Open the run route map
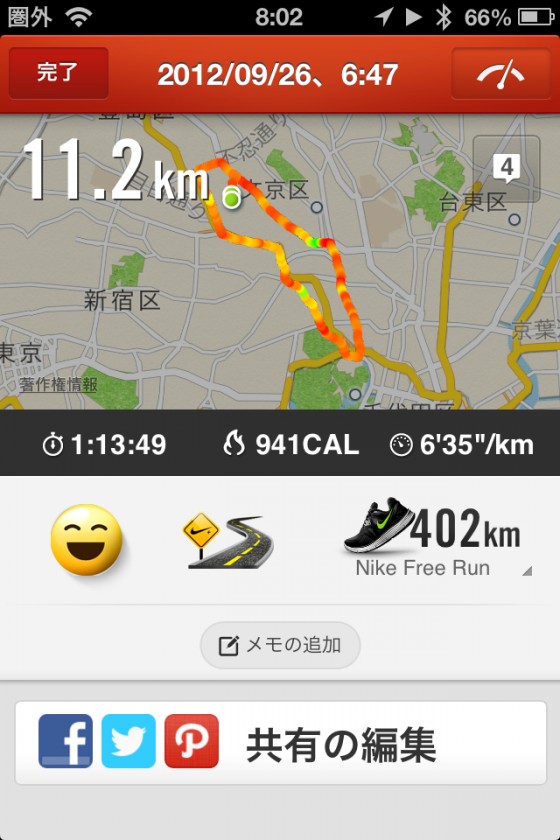 tap(280, 261)
